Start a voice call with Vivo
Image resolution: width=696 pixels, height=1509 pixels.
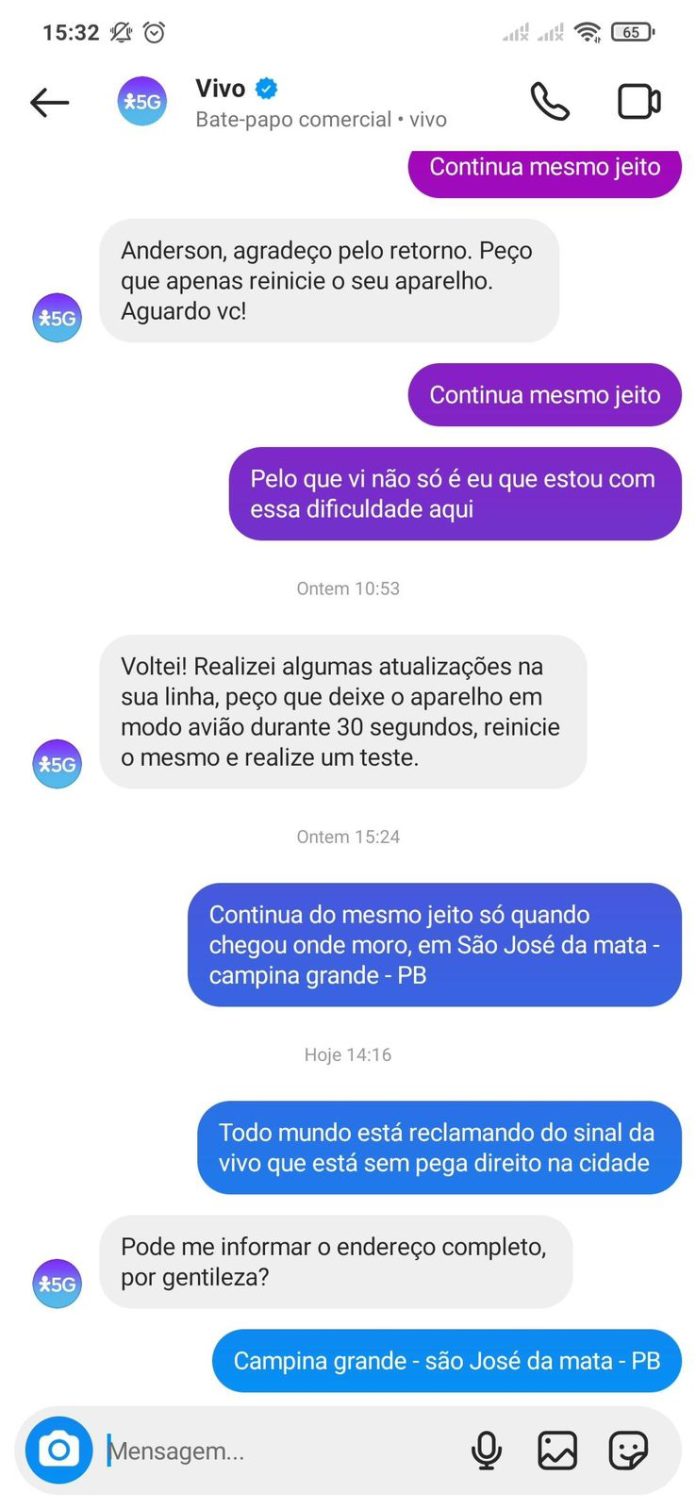549,102
